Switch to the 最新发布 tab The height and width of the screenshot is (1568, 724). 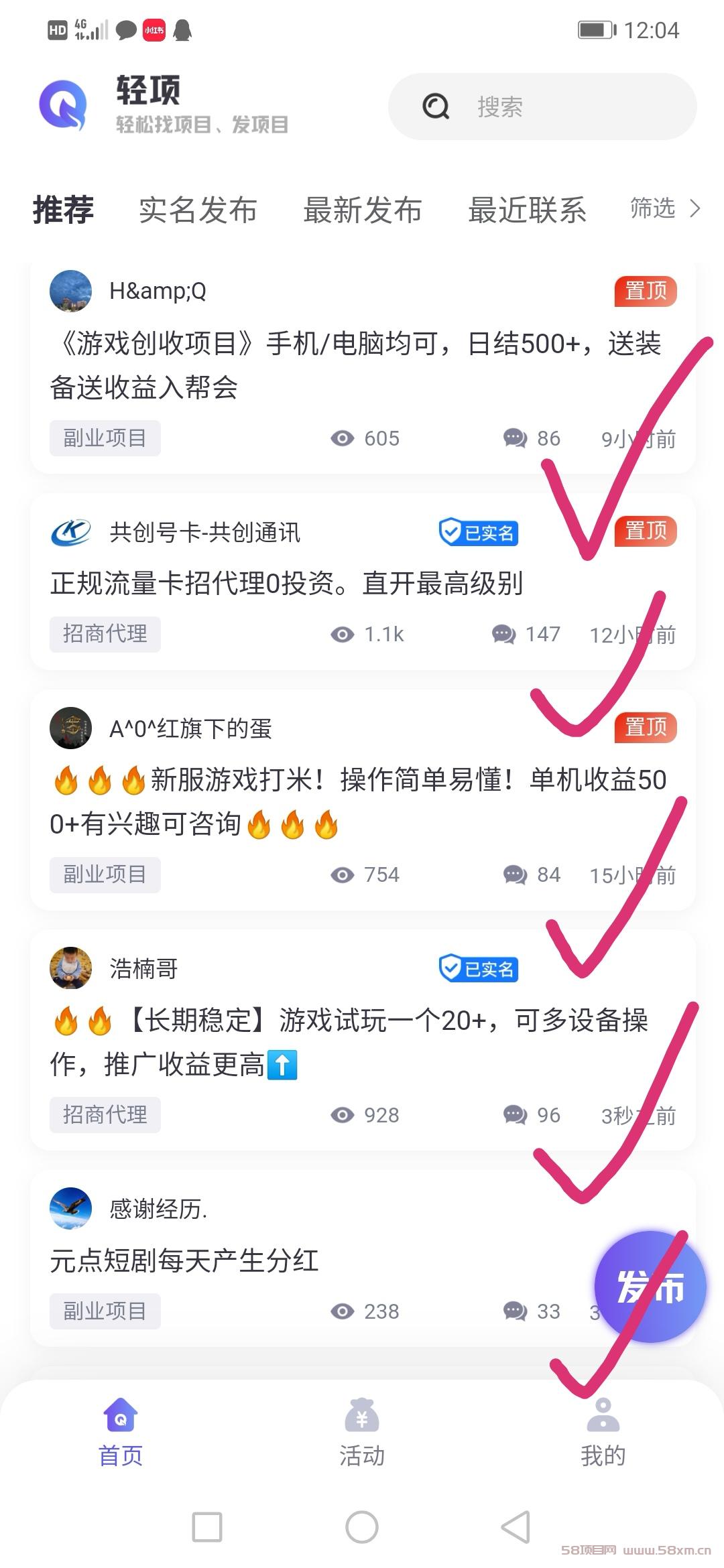coord(363,210)
